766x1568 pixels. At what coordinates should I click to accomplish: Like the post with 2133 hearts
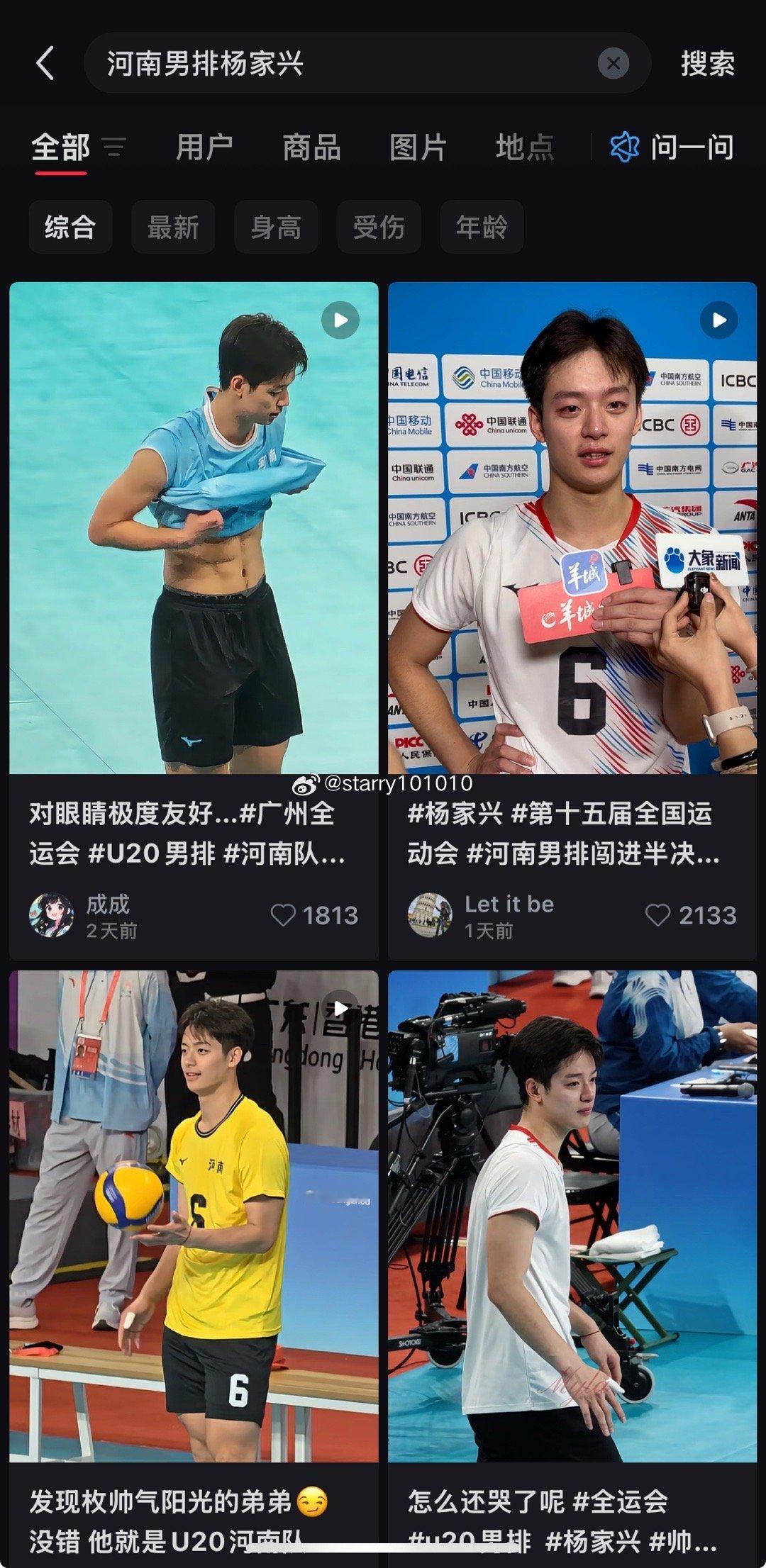(x=660, y=915)
